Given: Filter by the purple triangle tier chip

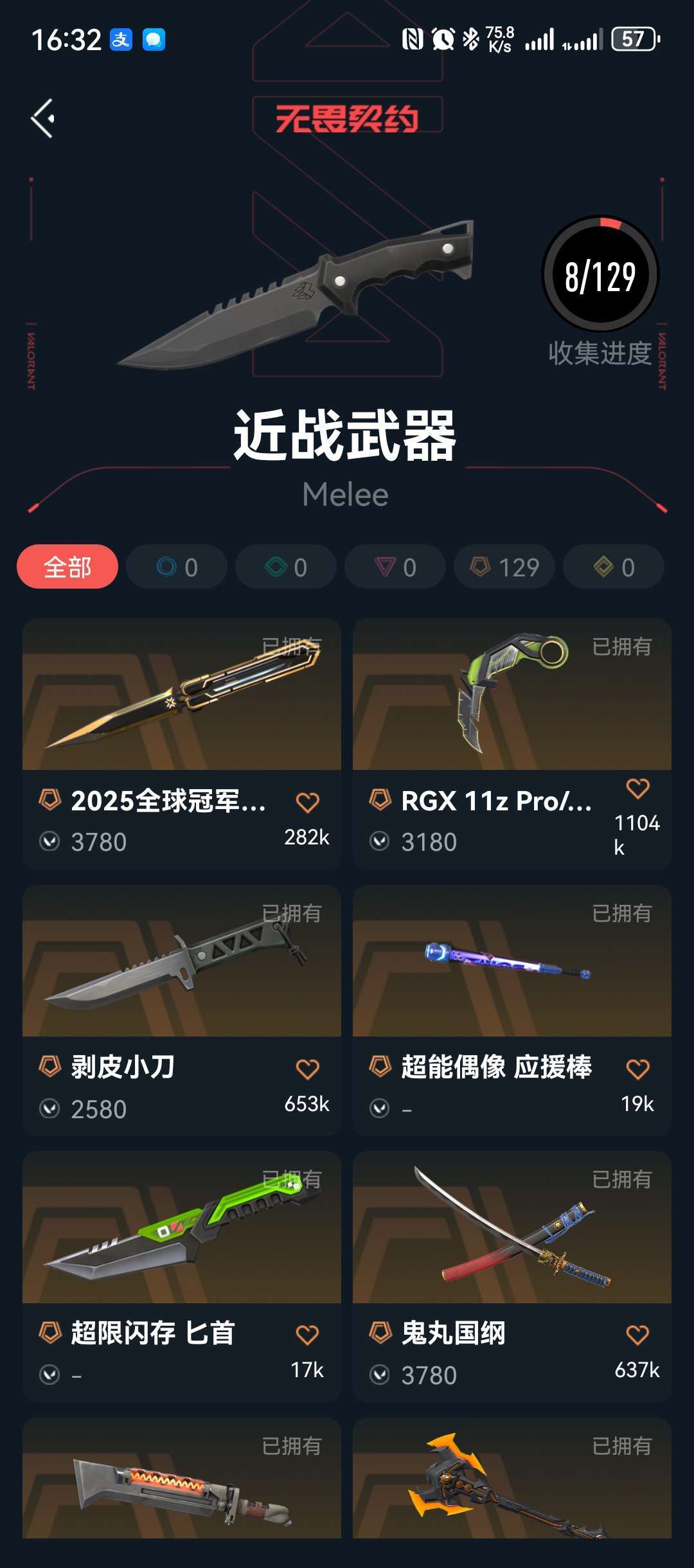Looking at the screenshot, I should tap(395, 567).
